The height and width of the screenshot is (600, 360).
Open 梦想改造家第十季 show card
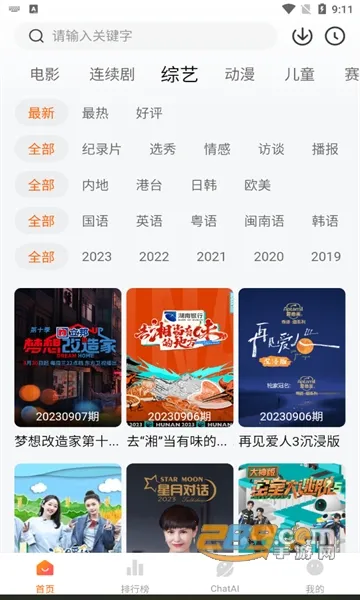(x=68, y=369)
